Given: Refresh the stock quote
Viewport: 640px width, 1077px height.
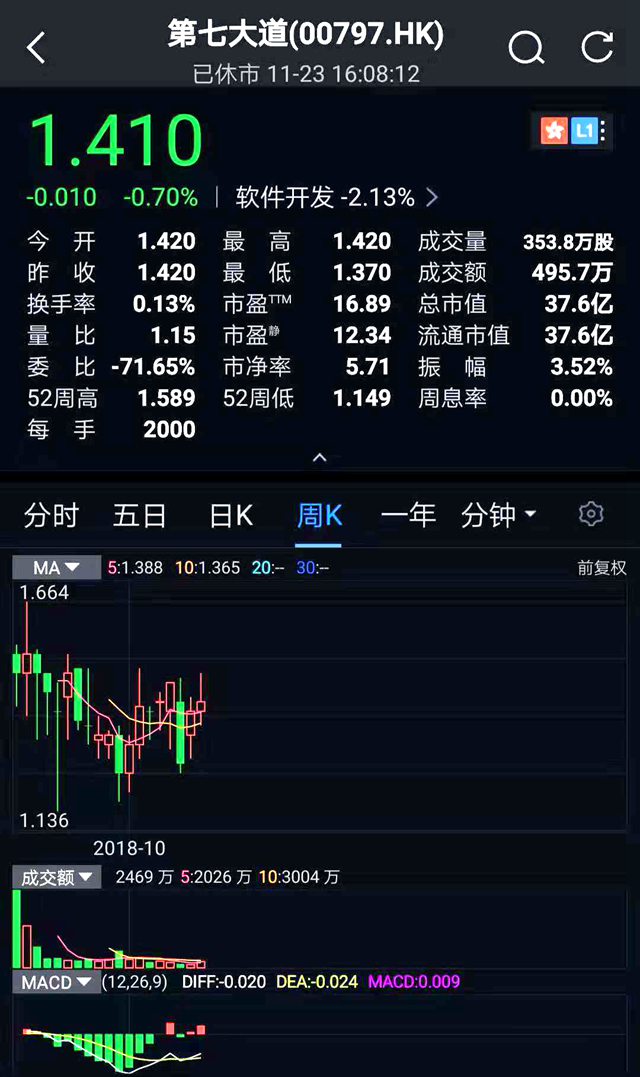Looking at the screenshot, I should tap(597, 47).
